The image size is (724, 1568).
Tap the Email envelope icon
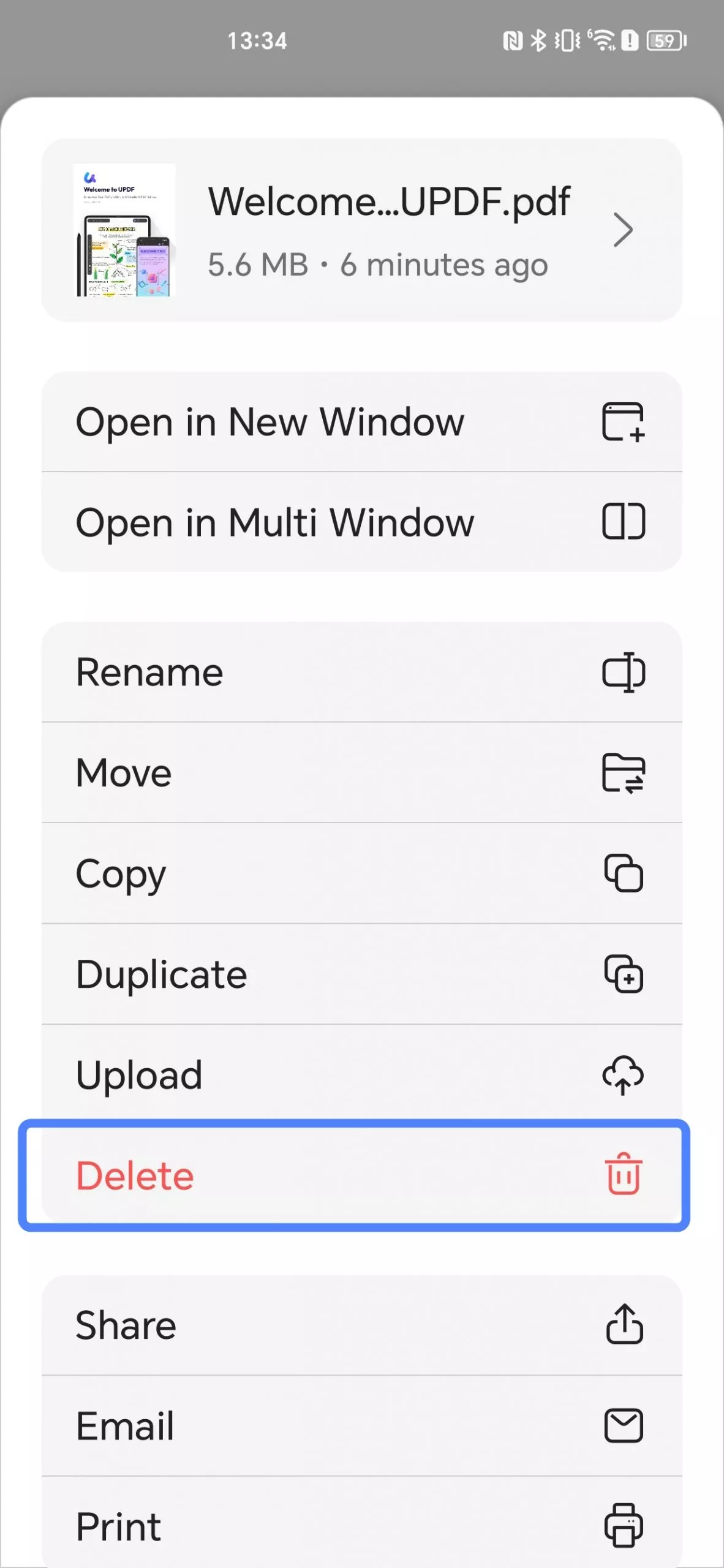pyautogui.click(x=624, y=1425)
